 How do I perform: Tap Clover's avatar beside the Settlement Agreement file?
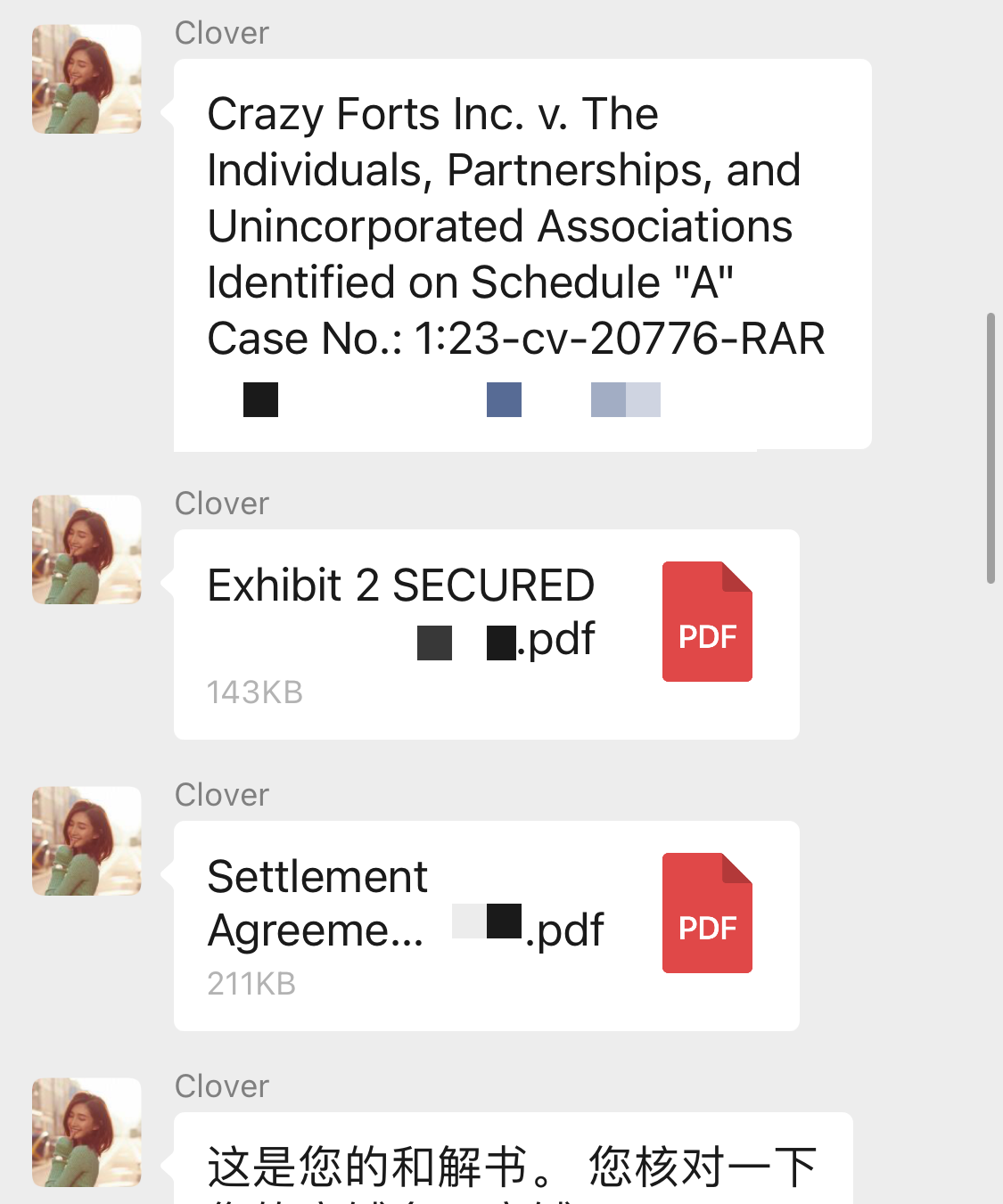[86, 840]
